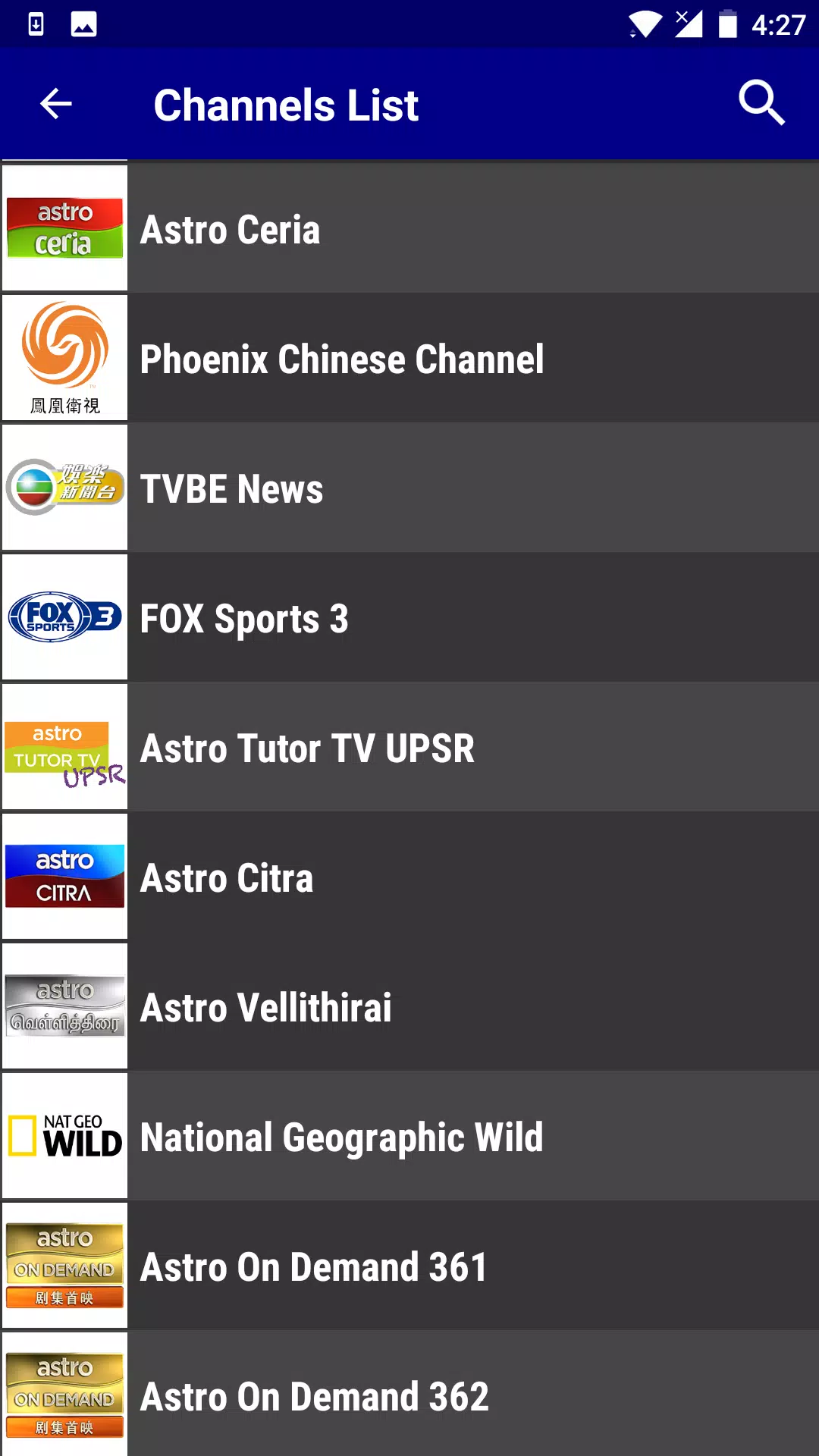The image size is (819, 1456).
Task: Go back using the arrow icon
Action: coord(56,104)
